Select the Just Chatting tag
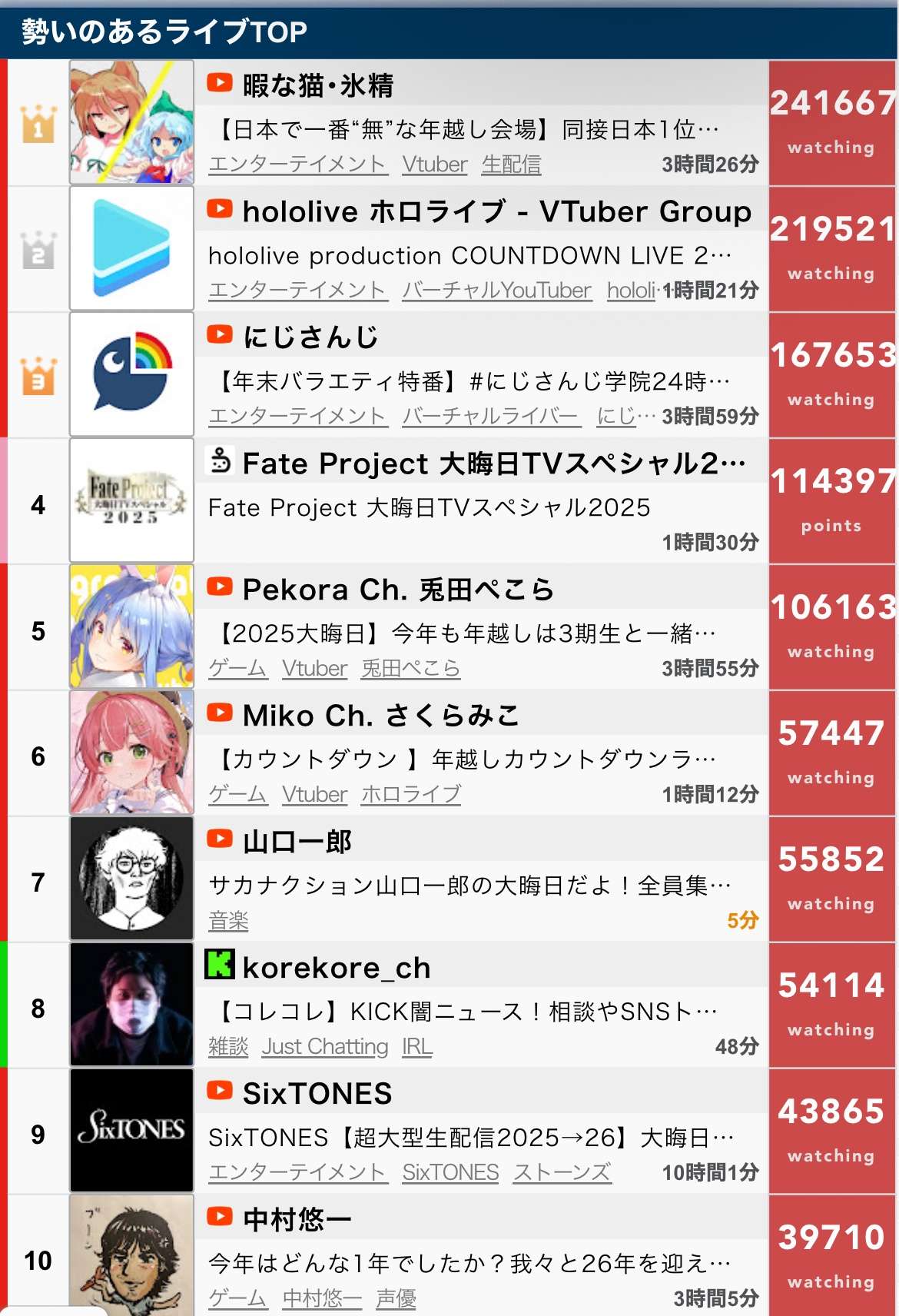The width and height of the screenshot is (899, 1316). (325, 1046)
